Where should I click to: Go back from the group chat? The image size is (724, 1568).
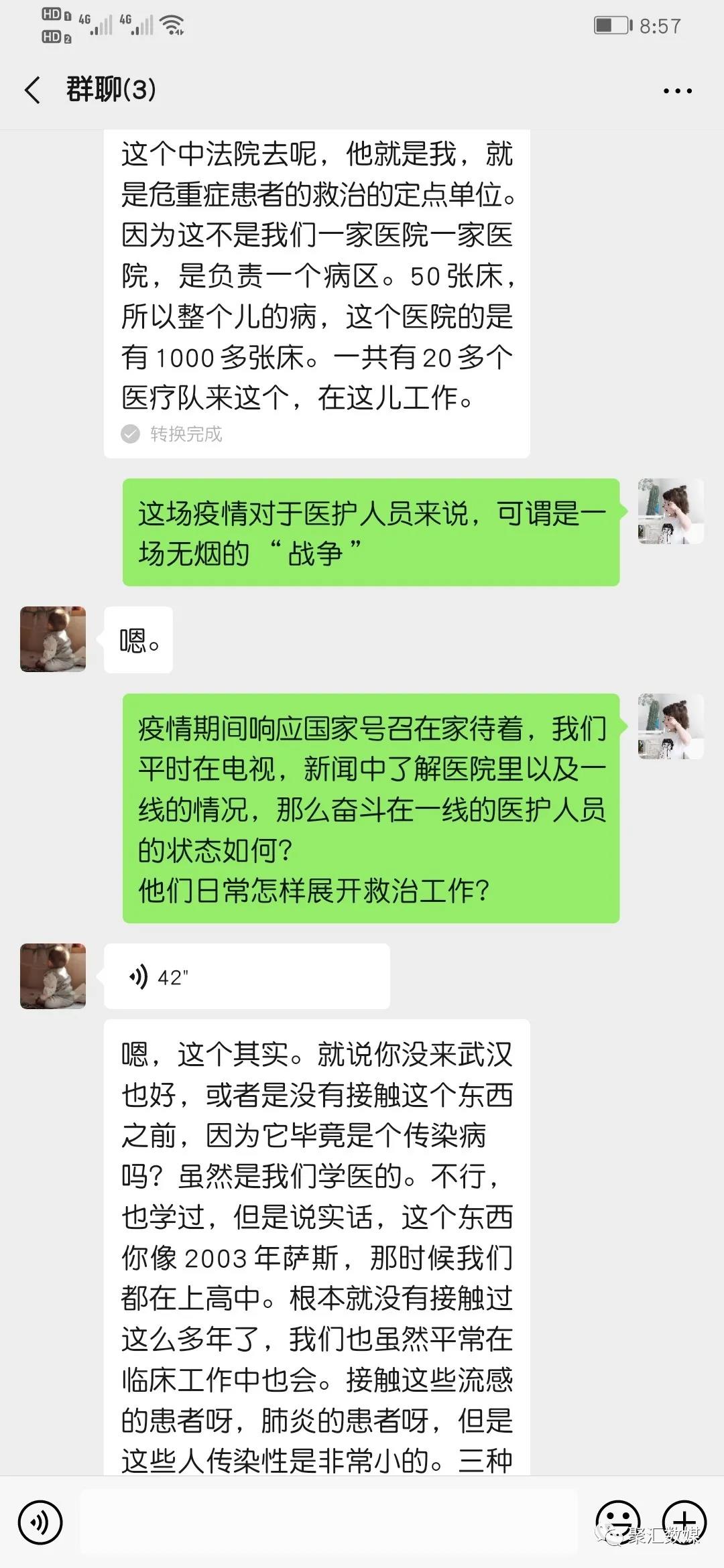[32, 90]
